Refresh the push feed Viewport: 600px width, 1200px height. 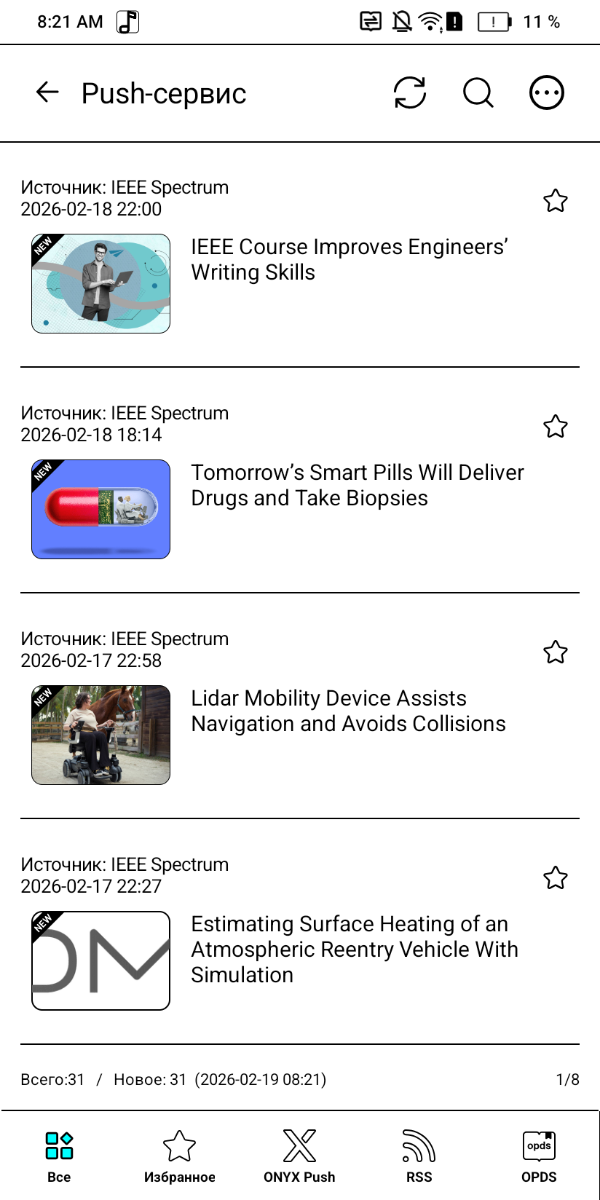[x=409, y=93]
